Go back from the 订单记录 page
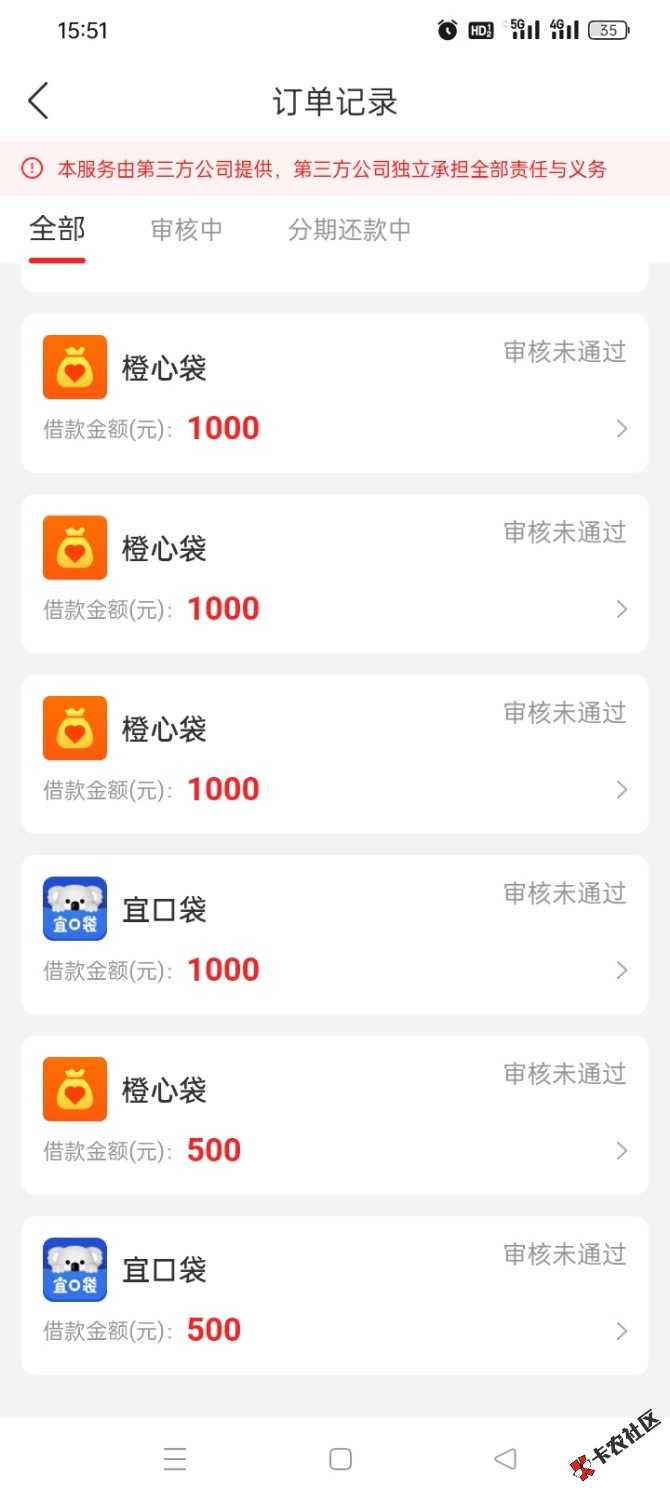 coord(38,102)
